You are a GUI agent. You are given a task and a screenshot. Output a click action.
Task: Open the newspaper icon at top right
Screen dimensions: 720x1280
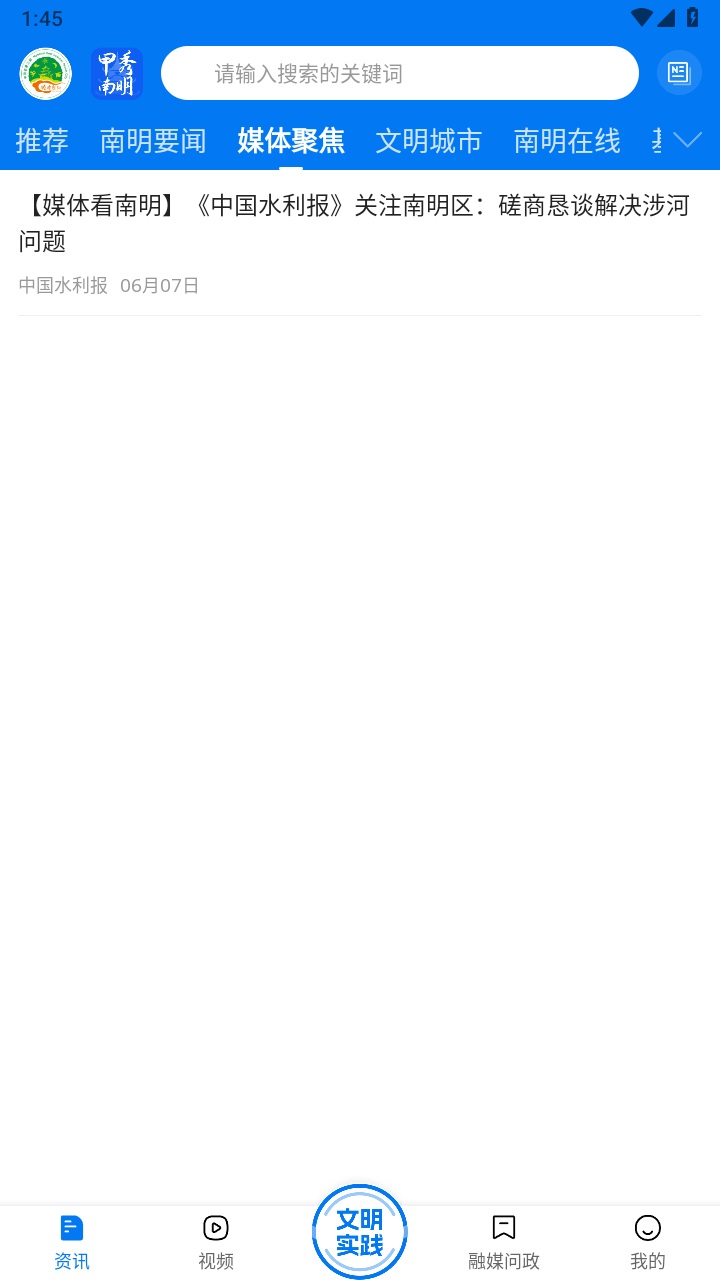[679, 73]
